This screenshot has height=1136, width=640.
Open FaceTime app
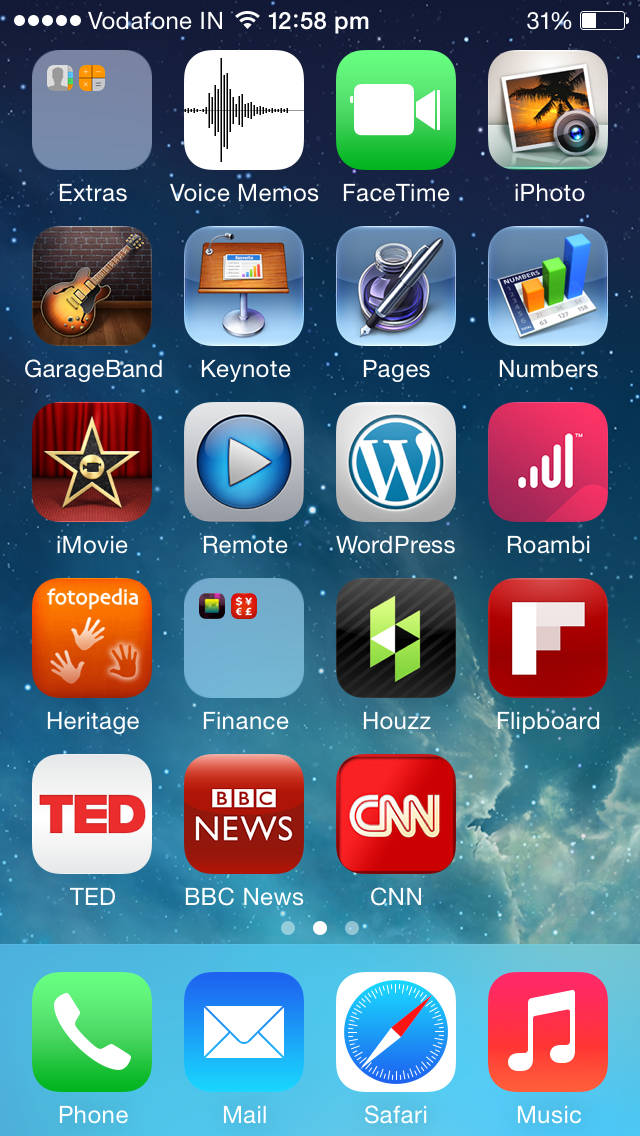click(396, 110)
